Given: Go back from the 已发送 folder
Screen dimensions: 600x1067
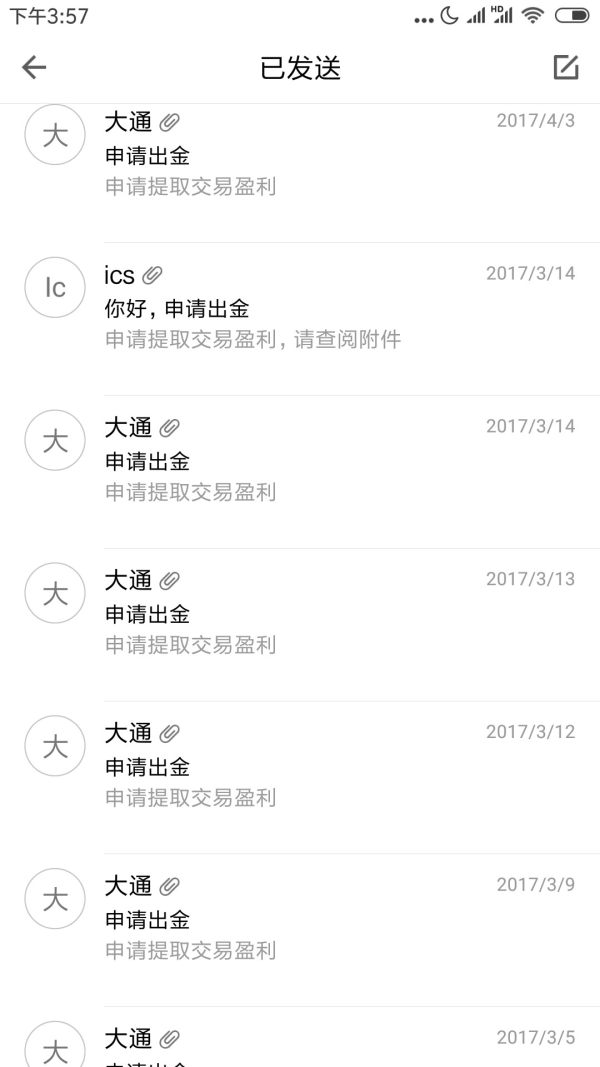Looking at the screenshot, I should pos(34,67).
